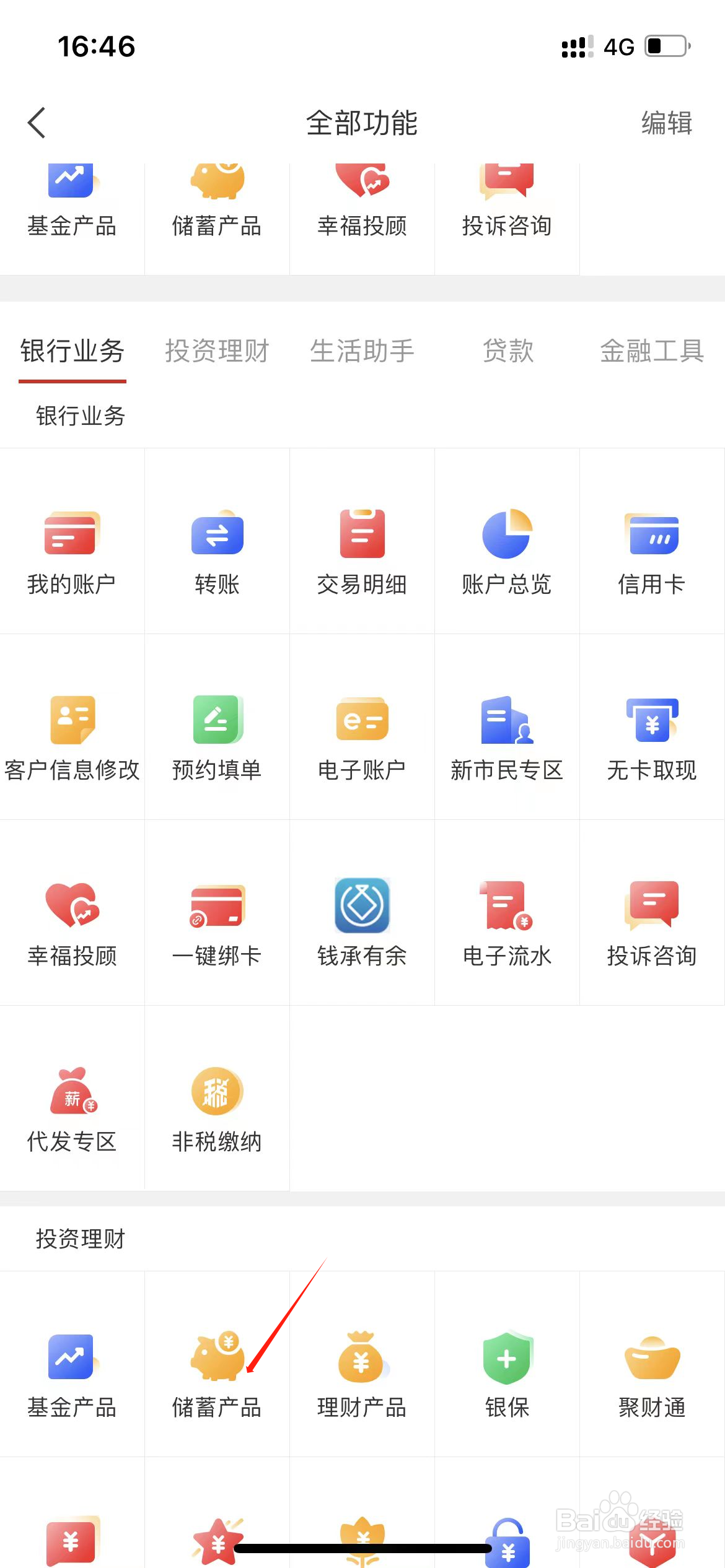Screen dimensions: 725x1568
Task: Open 转账 transfer
Action: coord(217,541)
